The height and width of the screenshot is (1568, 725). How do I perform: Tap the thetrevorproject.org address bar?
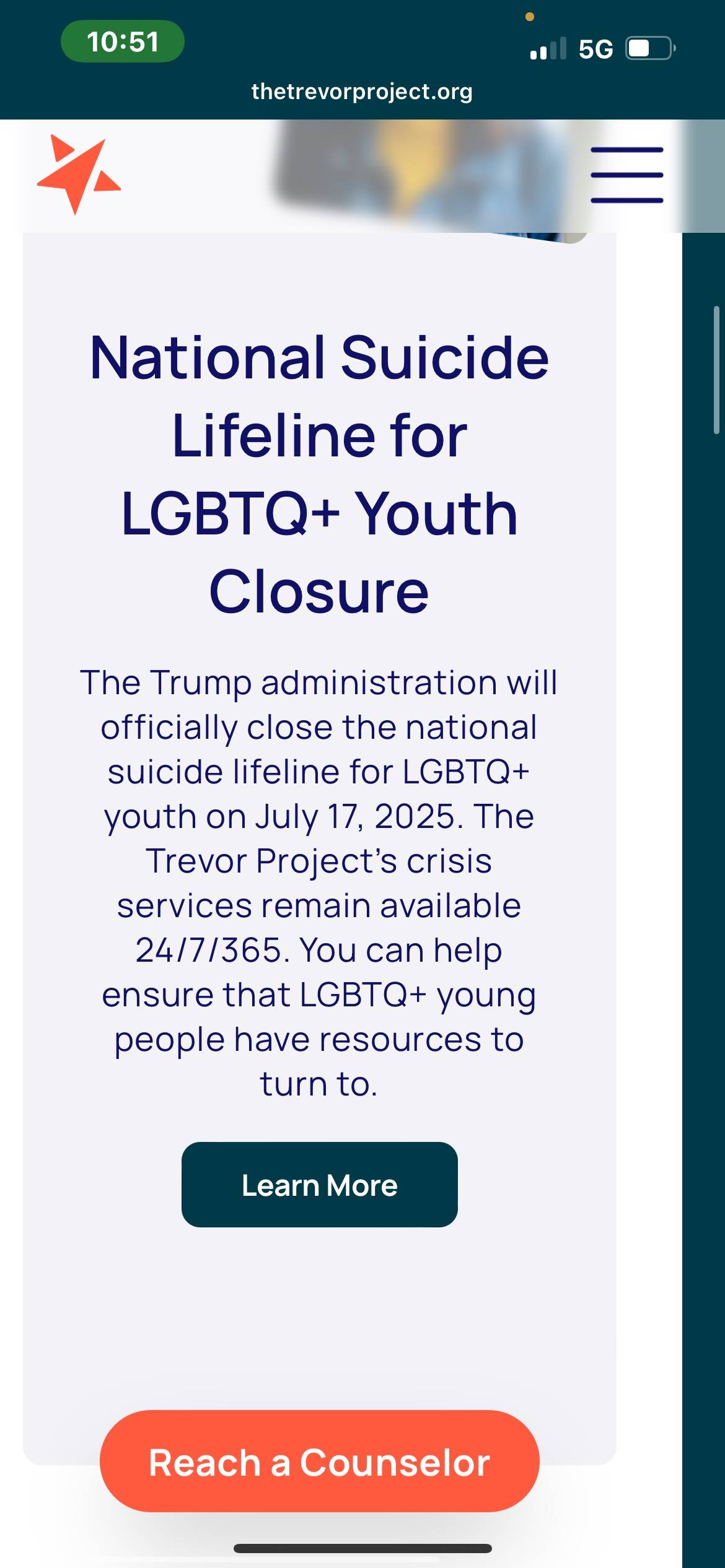362,92
